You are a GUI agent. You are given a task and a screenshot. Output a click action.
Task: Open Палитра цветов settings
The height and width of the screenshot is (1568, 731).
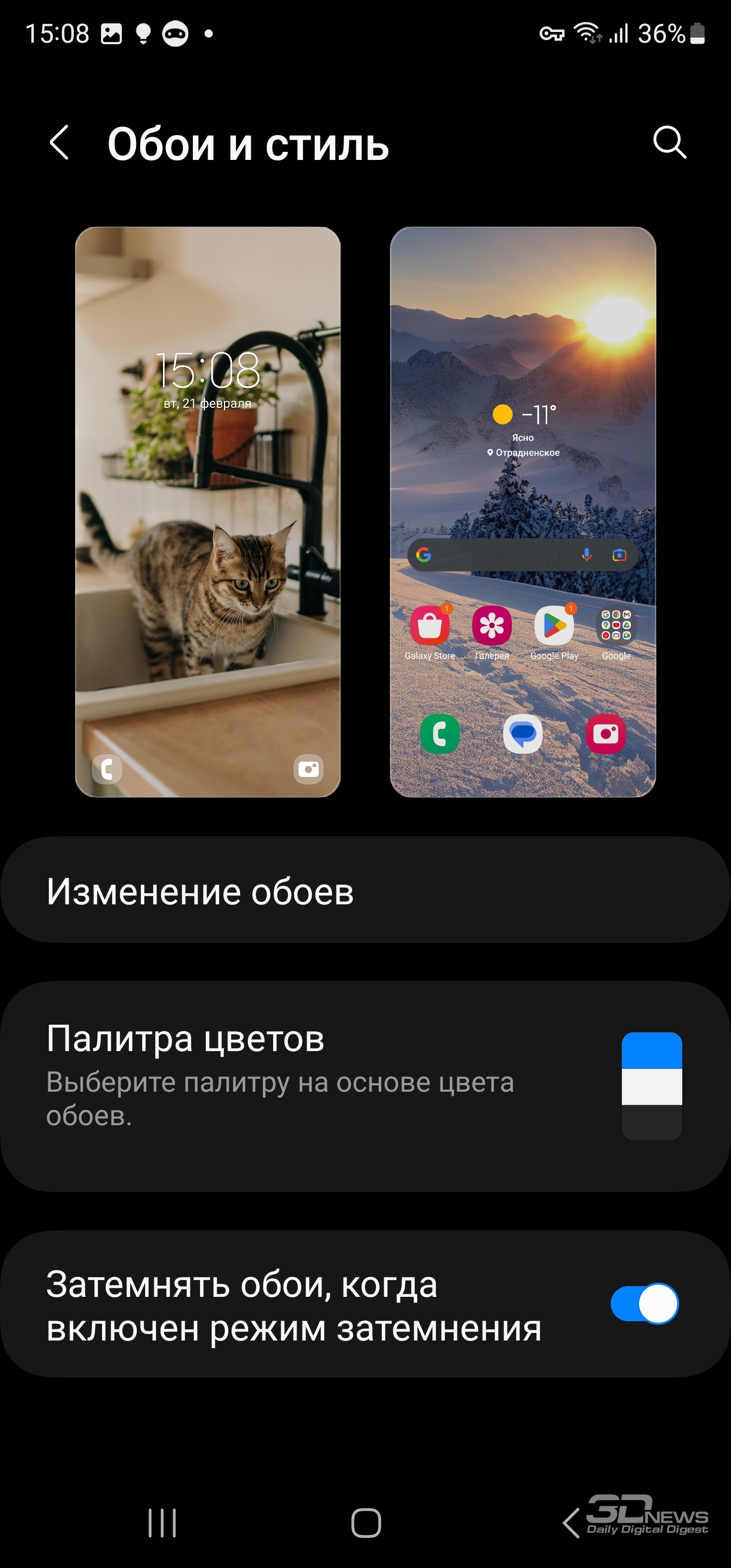coord(365,1086)
